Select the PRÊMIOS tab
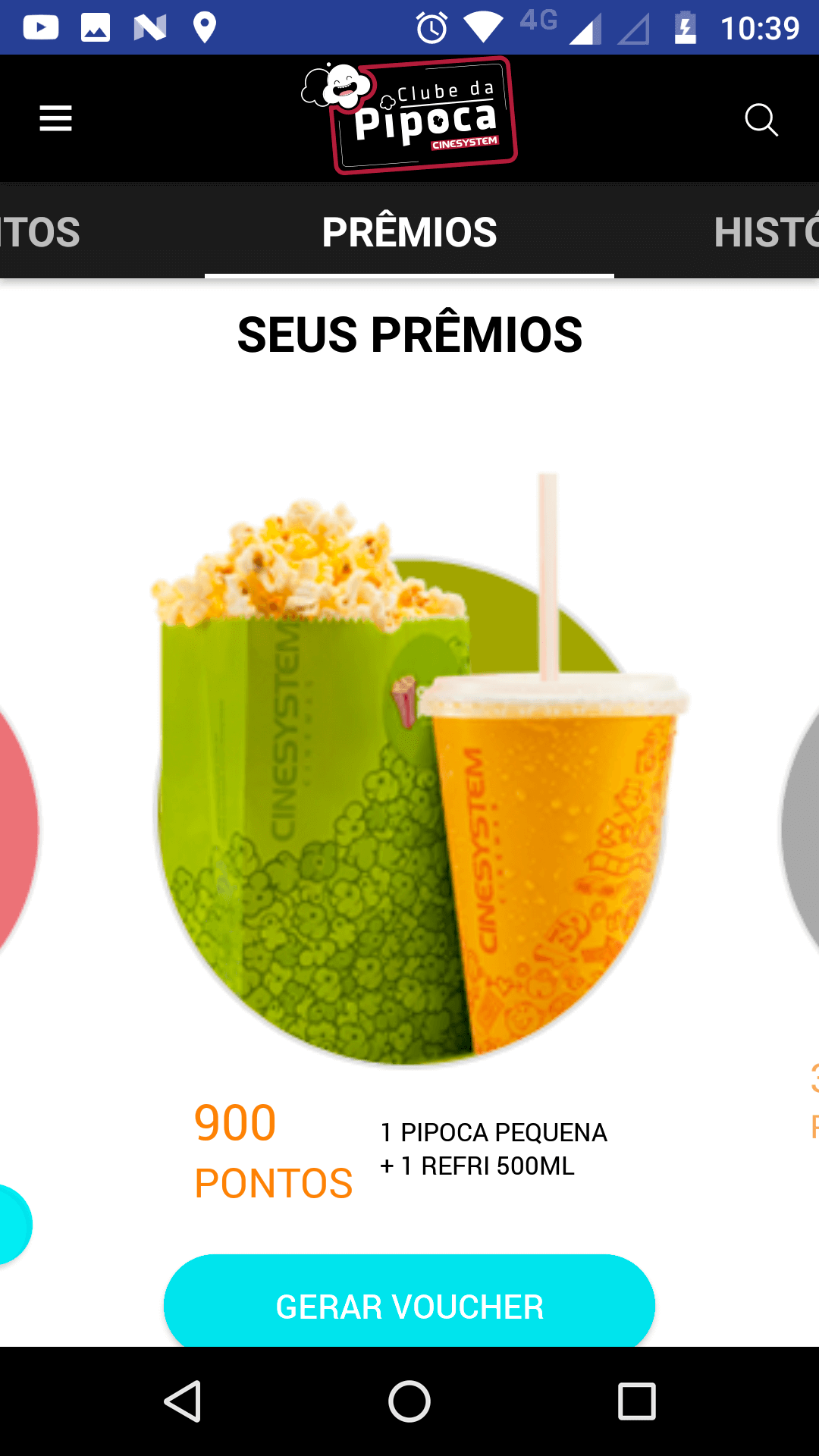 click(409, 231)
